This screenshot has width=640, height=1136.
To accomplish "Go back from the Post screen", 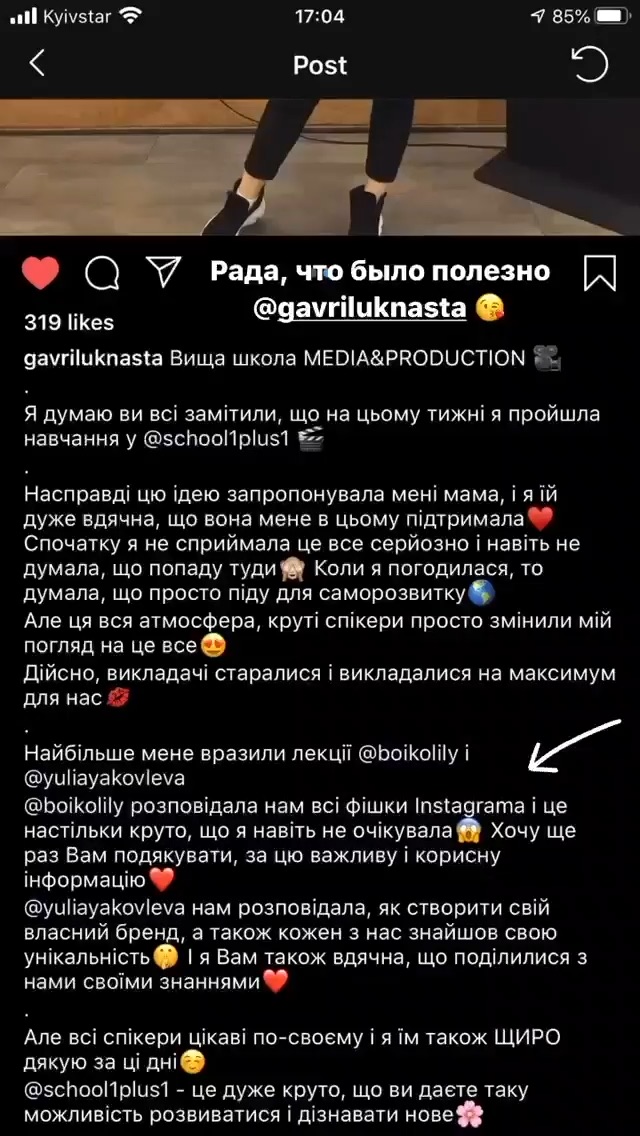I will point(37,64).
